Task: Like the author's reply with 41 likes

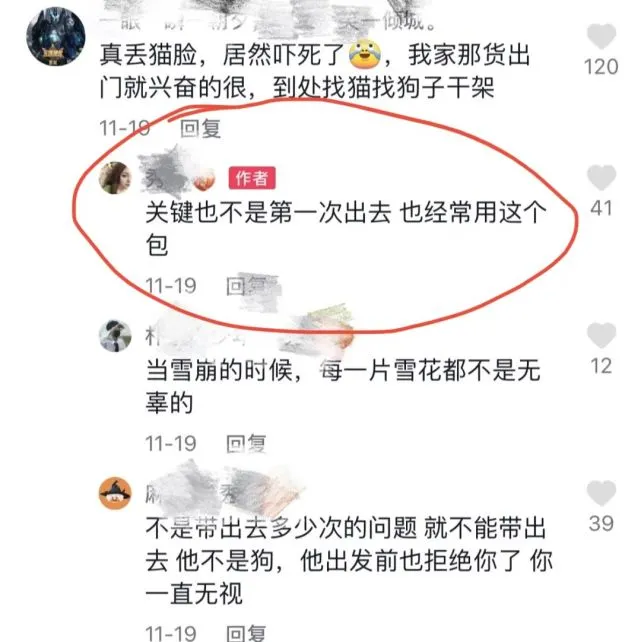Action: coord(601,179)
